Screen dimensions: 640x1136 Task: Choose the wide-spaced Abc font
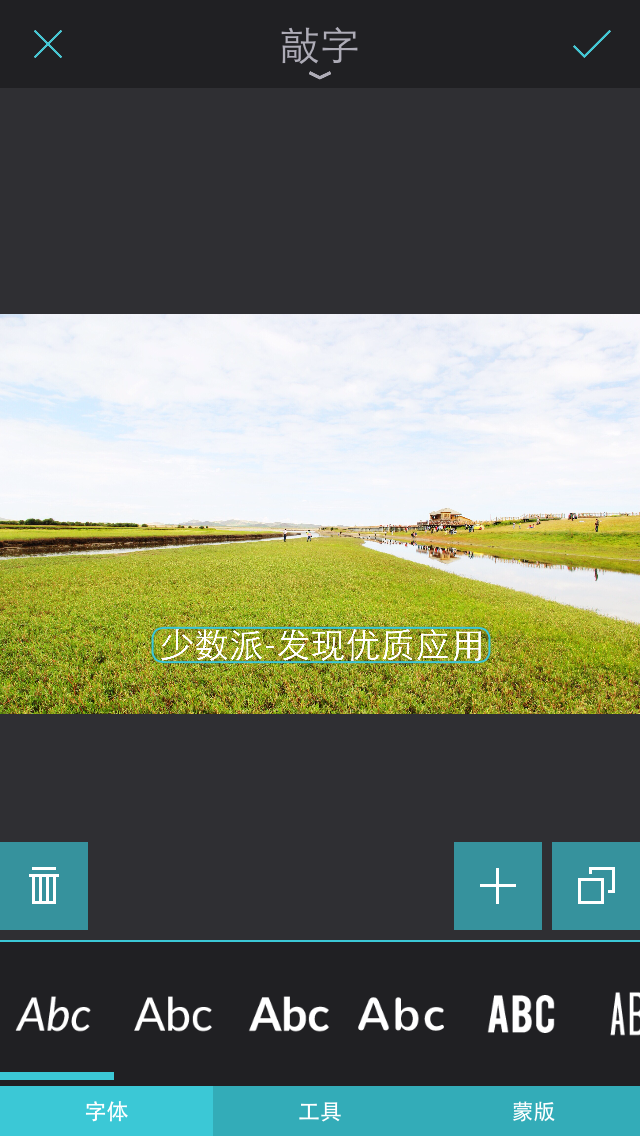[402, 1015]
